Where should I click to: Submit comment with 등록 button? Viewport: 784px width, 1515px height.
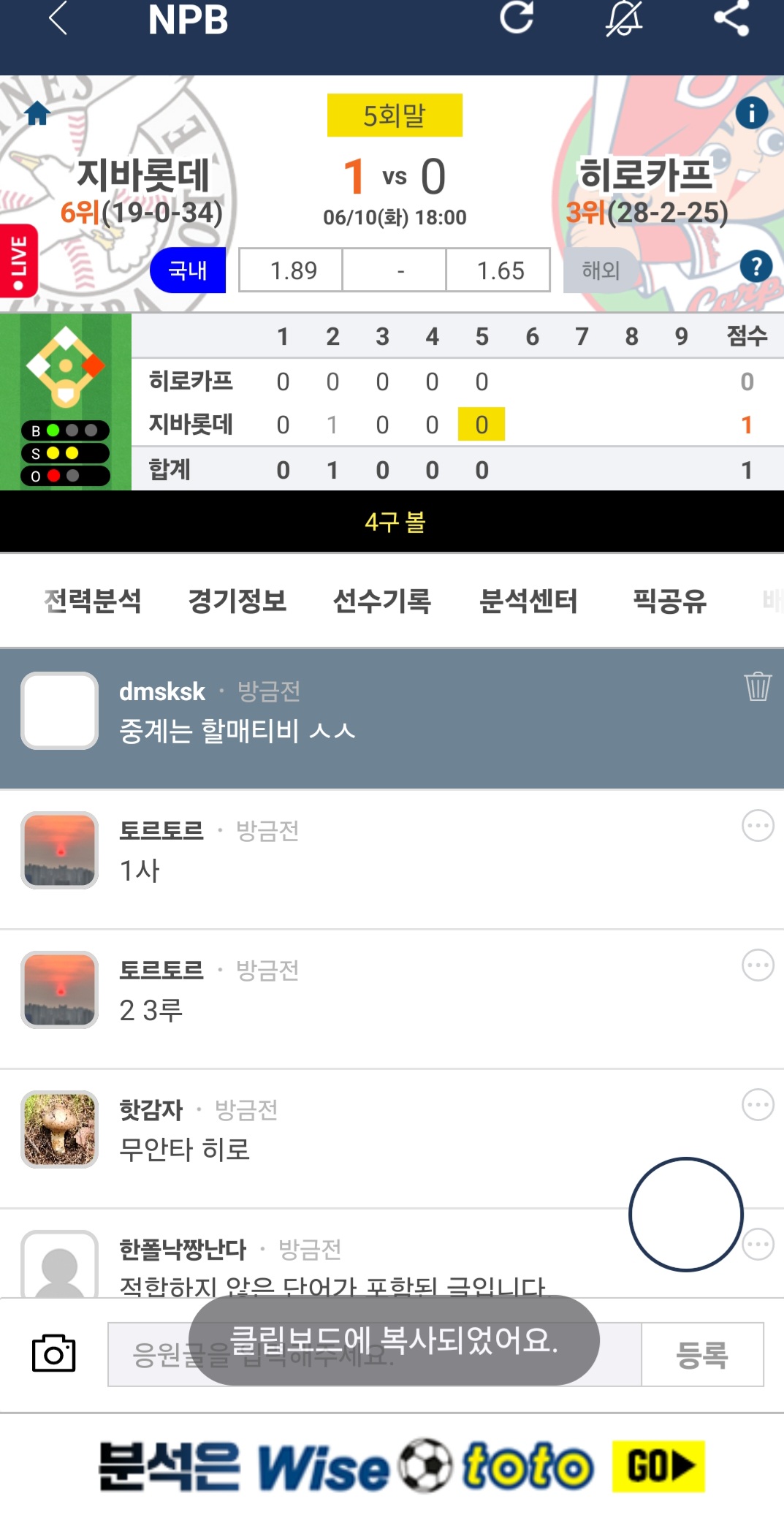click(x=702, y=1354)
